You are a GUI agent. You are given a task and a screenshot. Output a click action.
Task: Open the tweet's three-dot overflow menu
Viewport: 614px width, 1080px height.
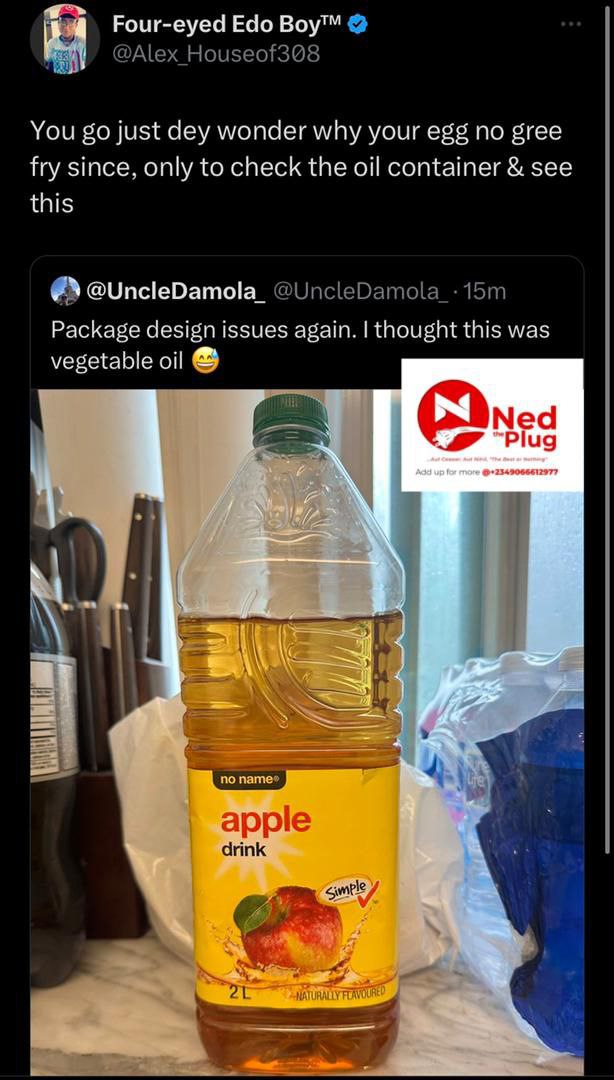571,25
